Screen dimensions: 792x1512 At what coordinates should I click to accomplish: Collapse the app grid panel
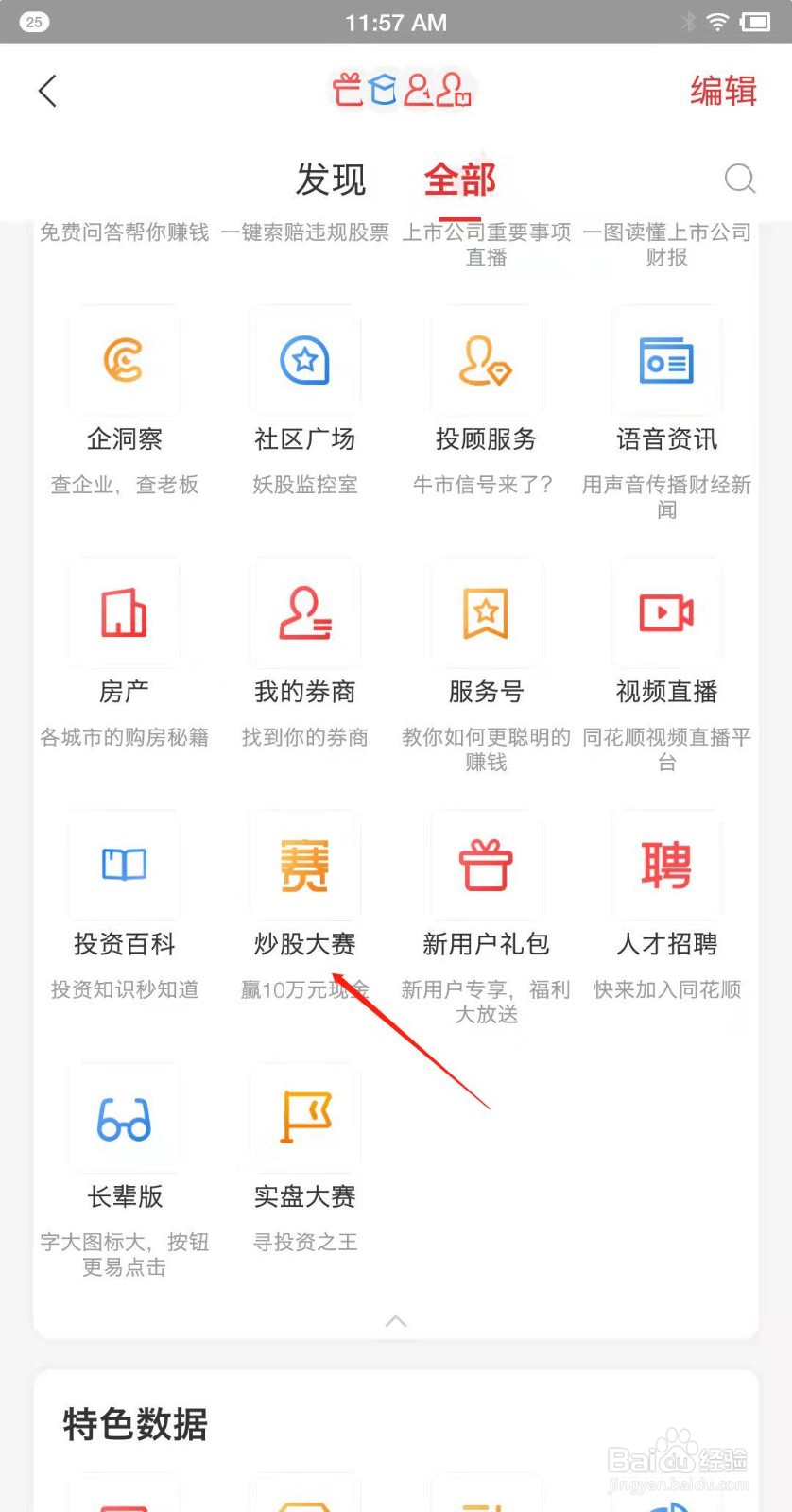[396, 1321]
